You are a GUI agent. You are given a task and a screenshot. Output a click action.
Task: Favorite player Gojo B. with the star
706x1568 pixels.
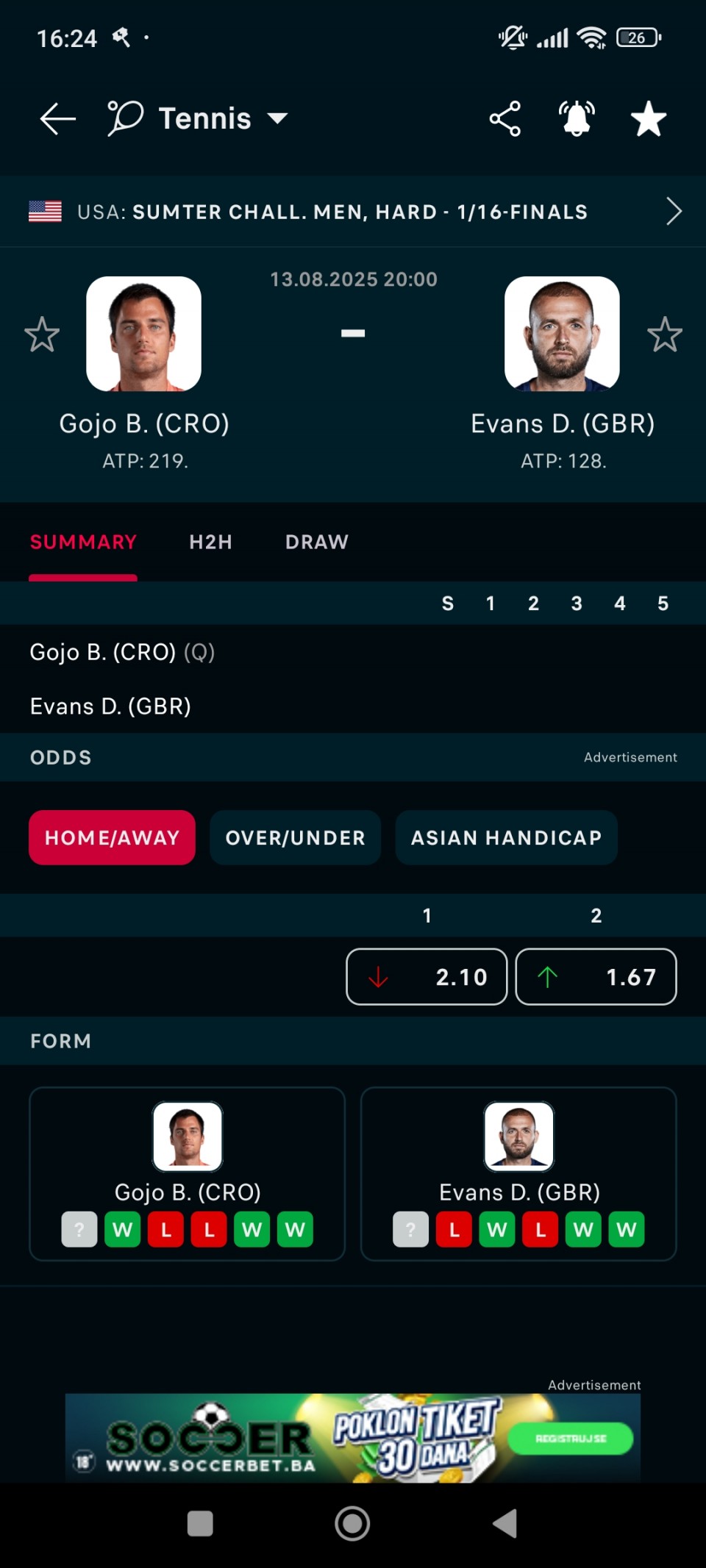coord(42,334)
